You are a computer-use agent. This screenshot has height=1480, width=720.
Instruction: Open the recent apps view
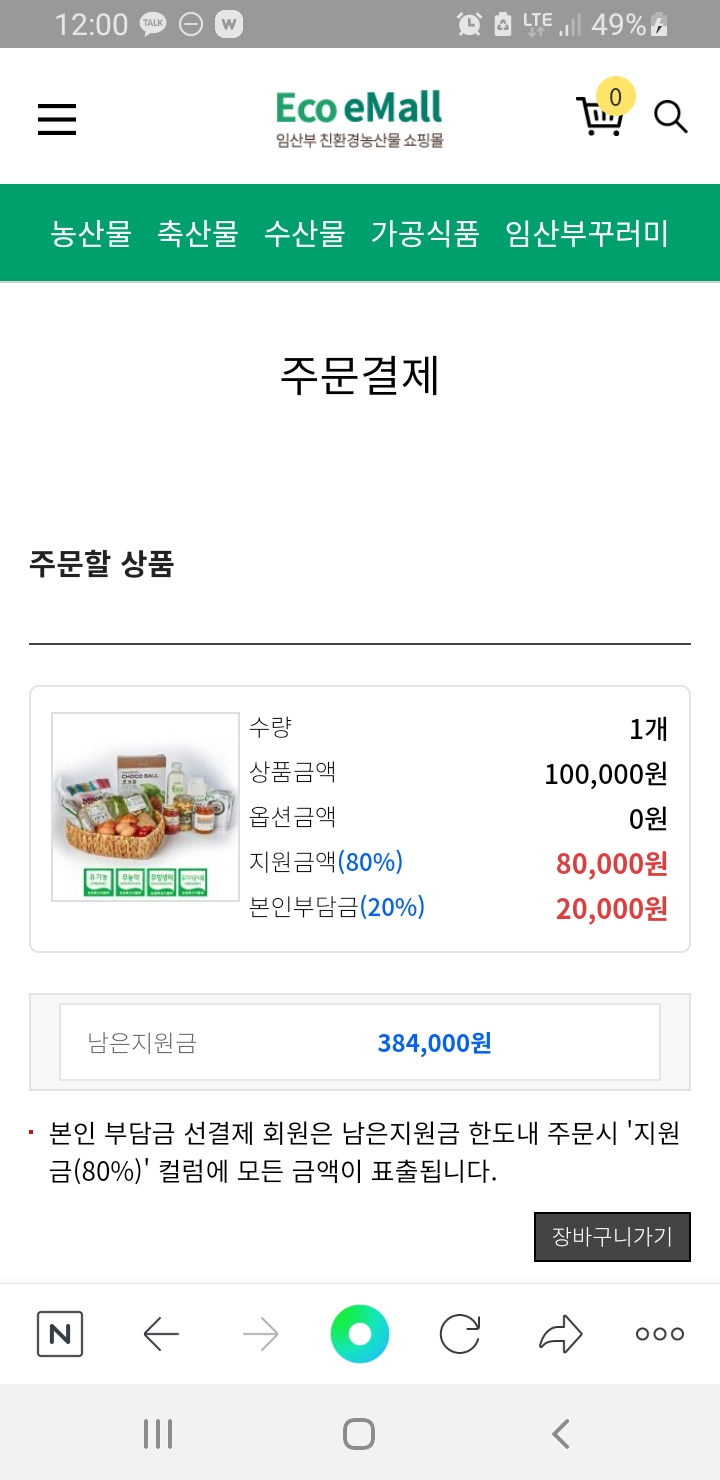tap(158, 1434)
